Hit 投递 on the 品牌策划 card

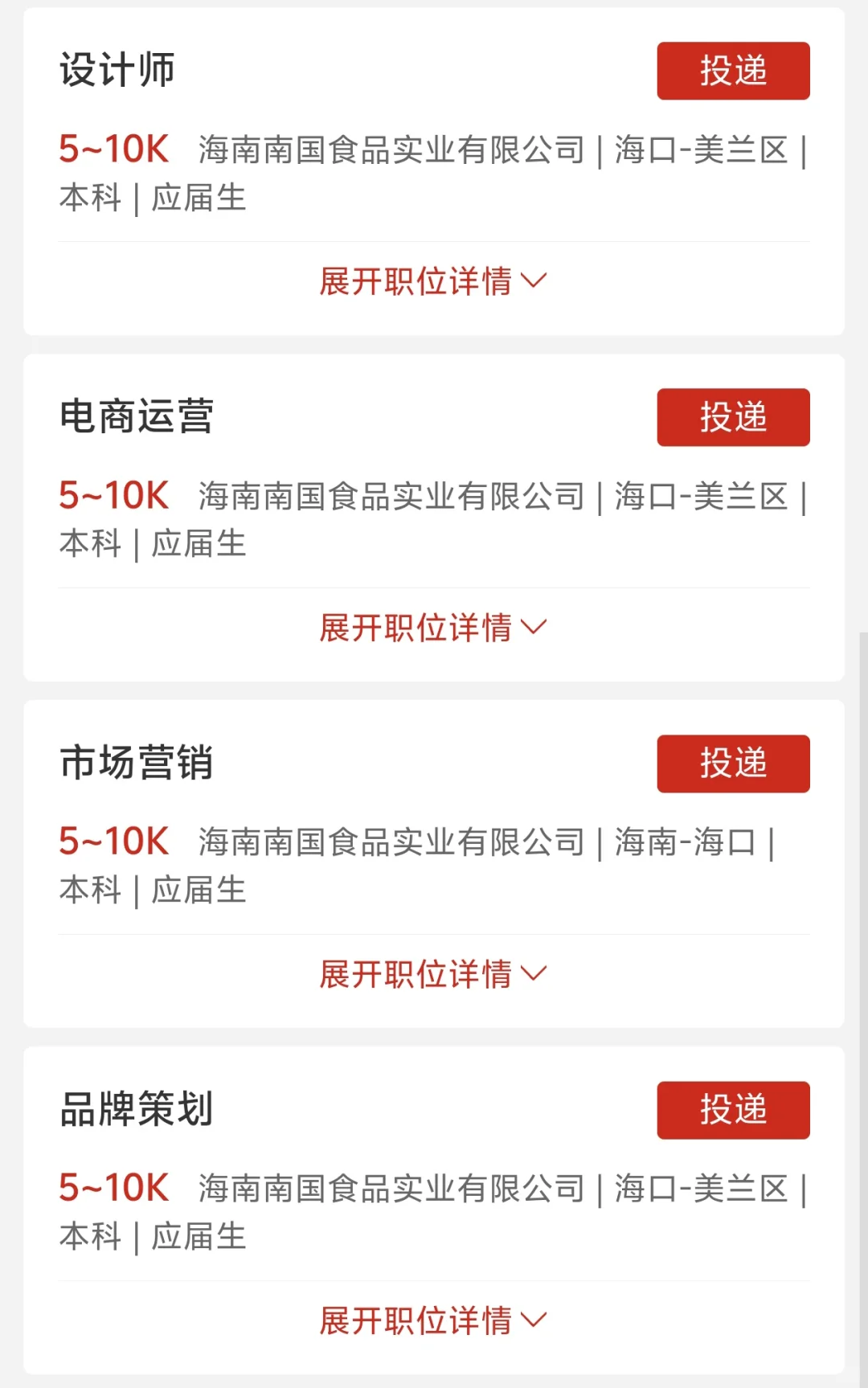pos(732,1110)
